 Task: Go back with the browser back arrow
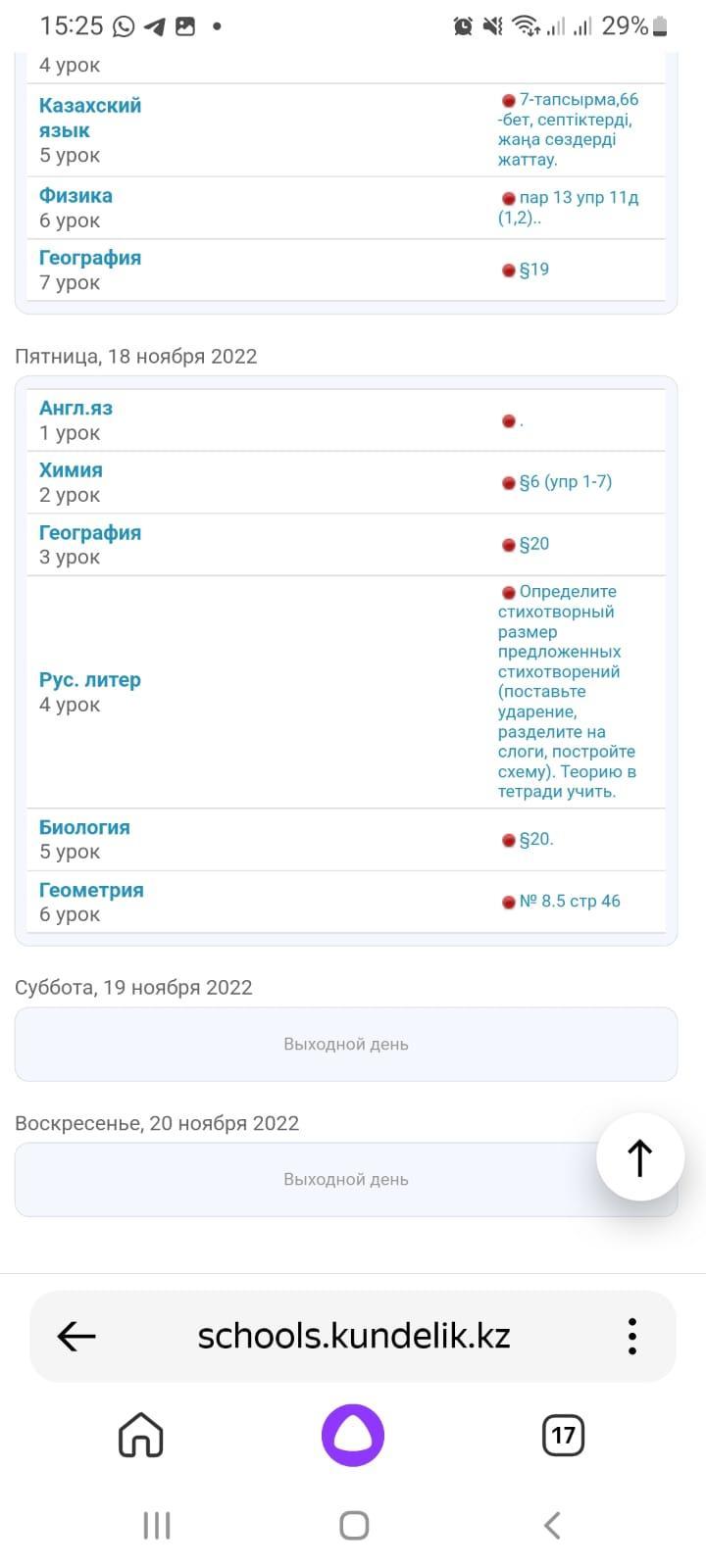76,1336
